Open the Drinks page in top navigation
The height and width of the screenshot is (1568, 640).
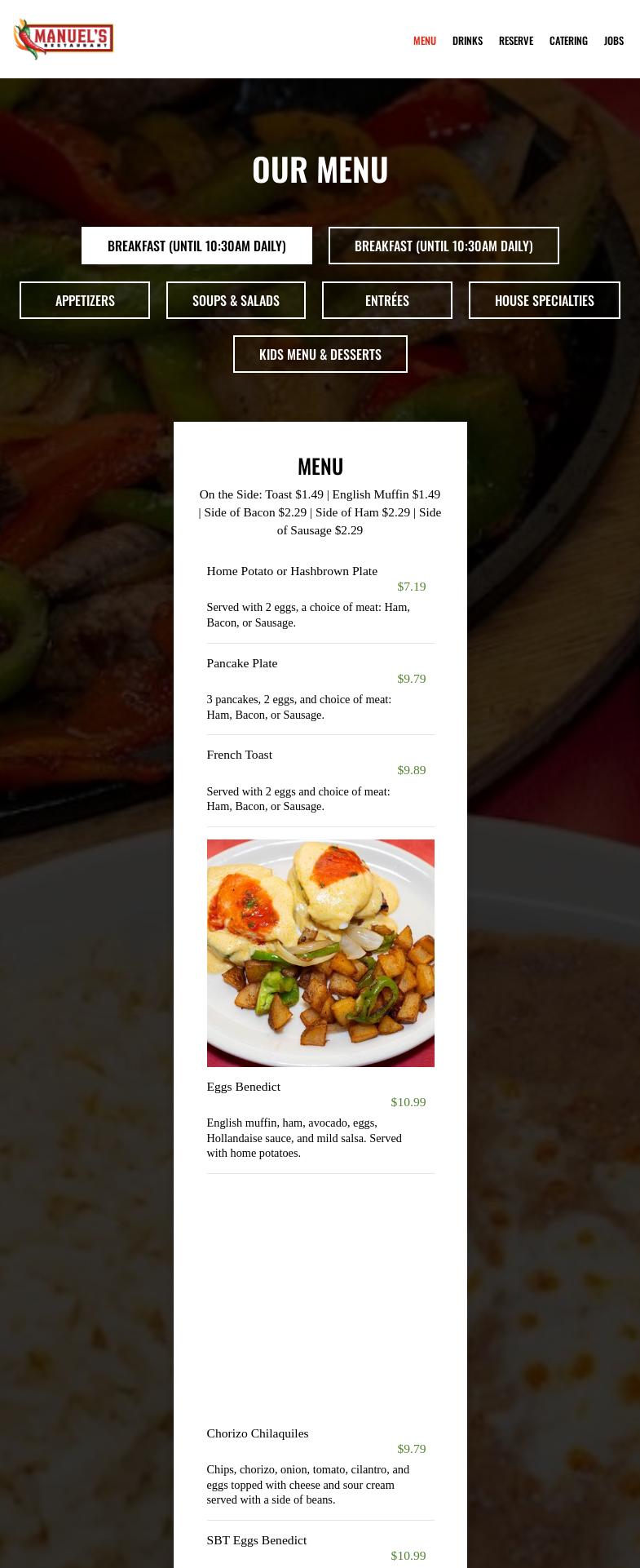coord(467,41)
